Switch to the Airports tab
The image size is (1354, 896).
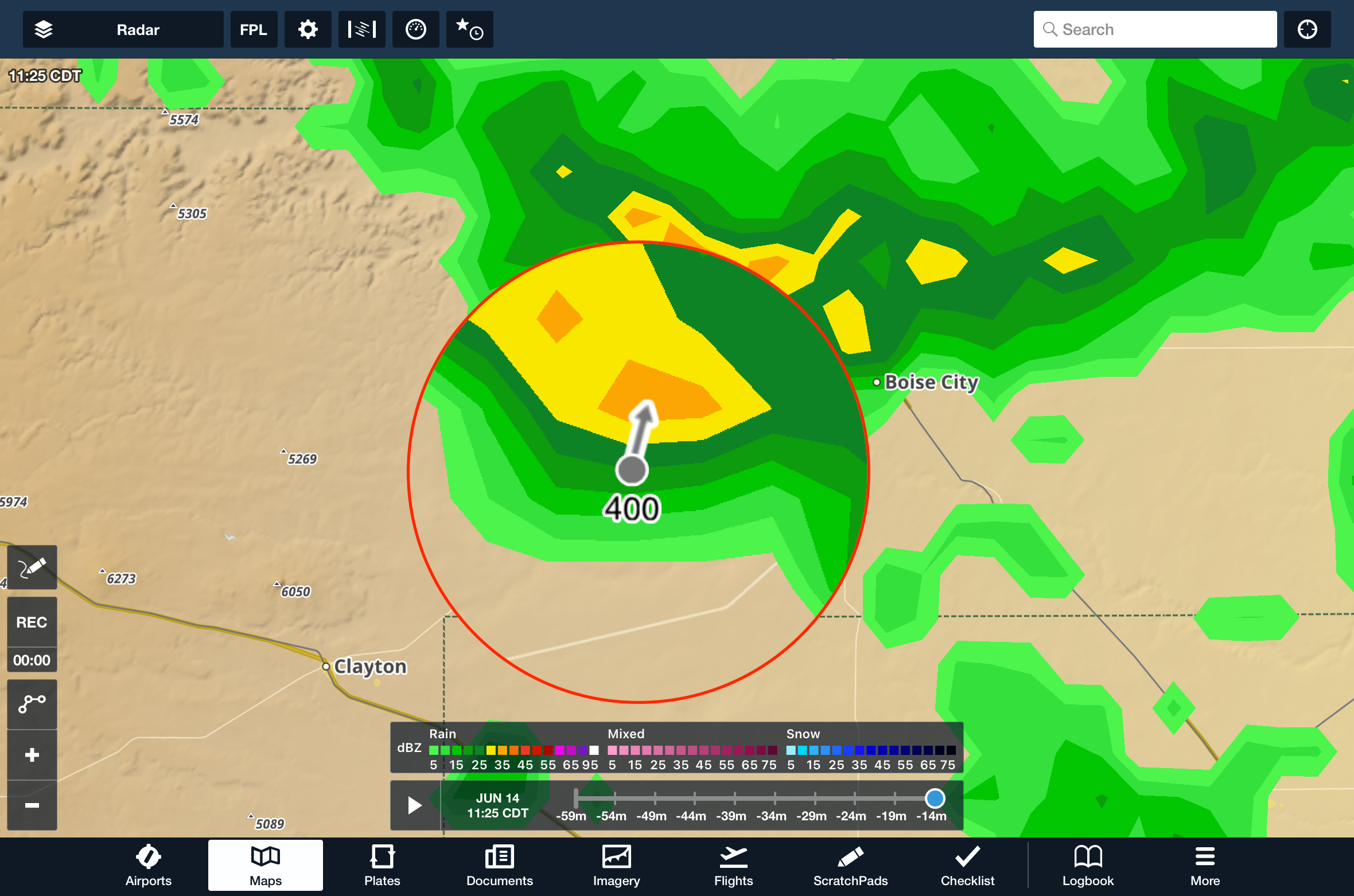point(148,866)
